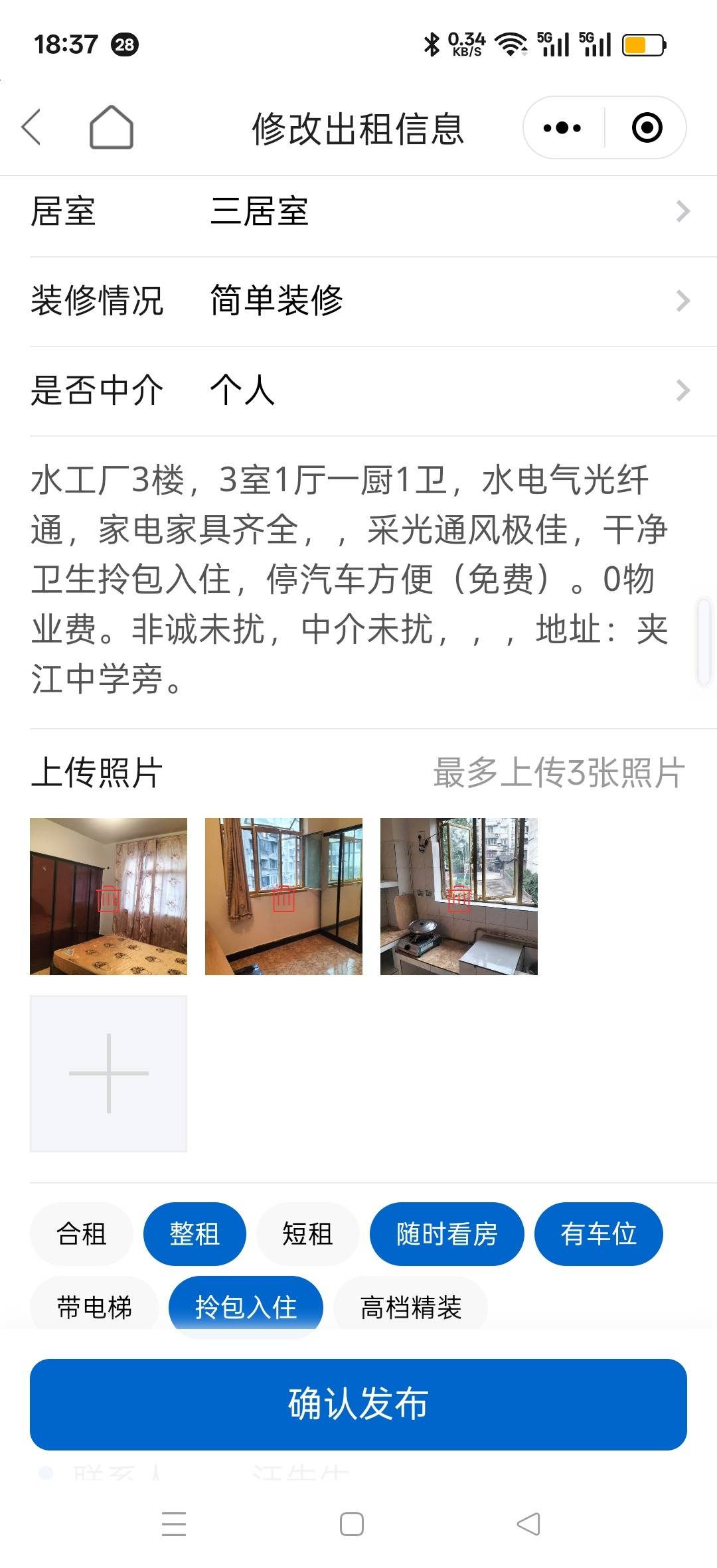The image size is (717, 1568).
Task: Select the 合租 tag
Action: tap(81, 1234)
